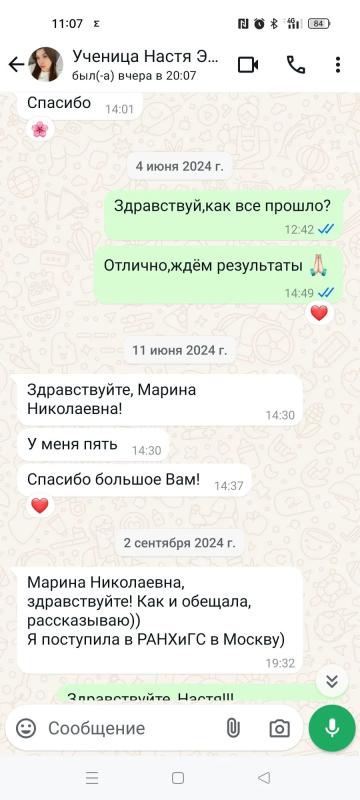Attach a file with the paperclip
Viewport: 360px width, 800px height.
pyautogui.click(x=233, y=728)
